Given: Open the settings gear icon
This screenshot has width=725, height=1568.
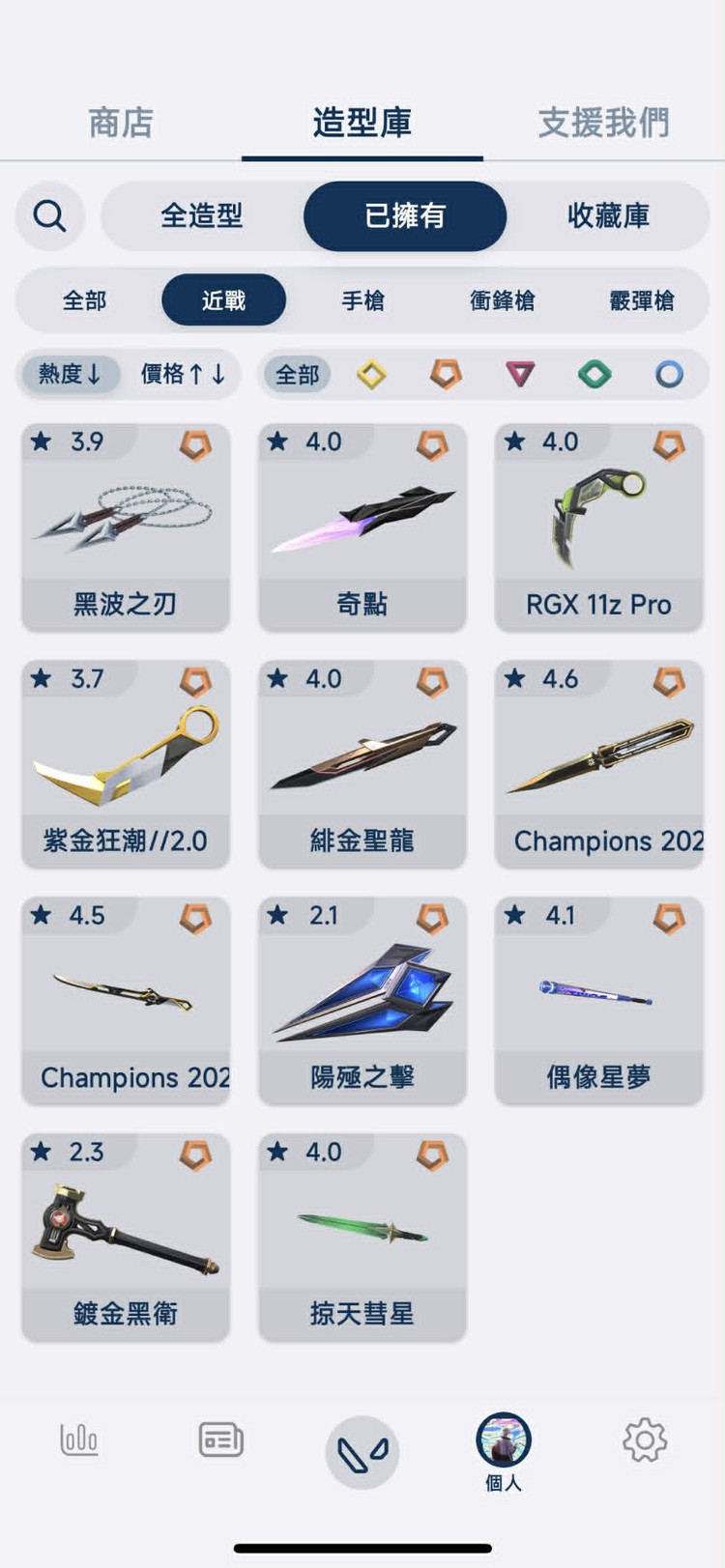Looking at the screenshot, I should pos(645,1440).
